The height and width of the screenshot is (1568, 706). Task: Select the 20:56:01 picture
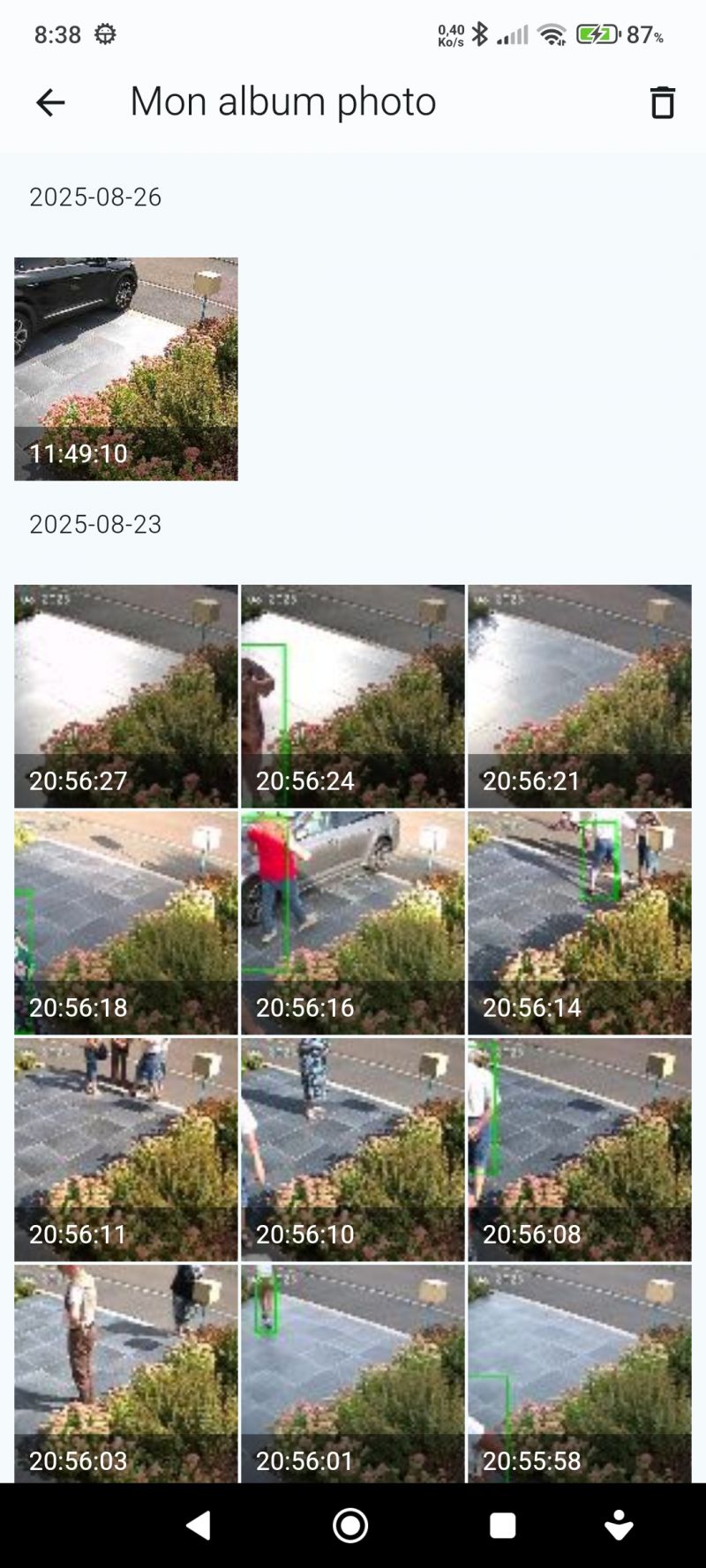[353, 1373]
